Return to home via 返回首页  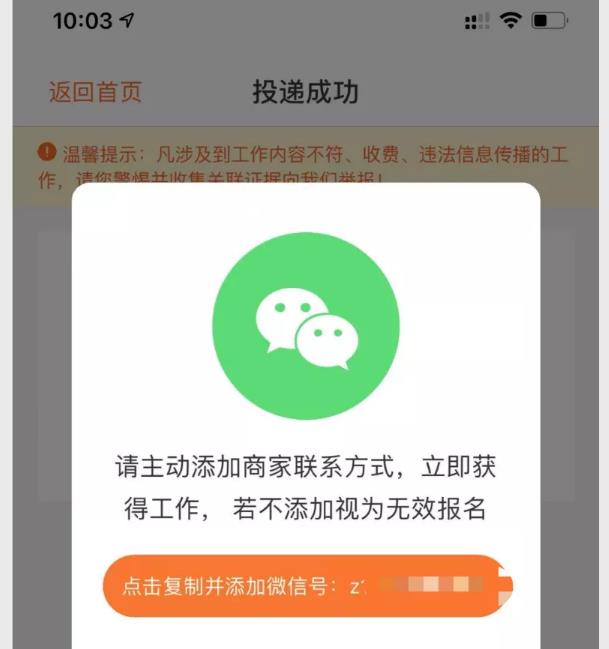95,93
